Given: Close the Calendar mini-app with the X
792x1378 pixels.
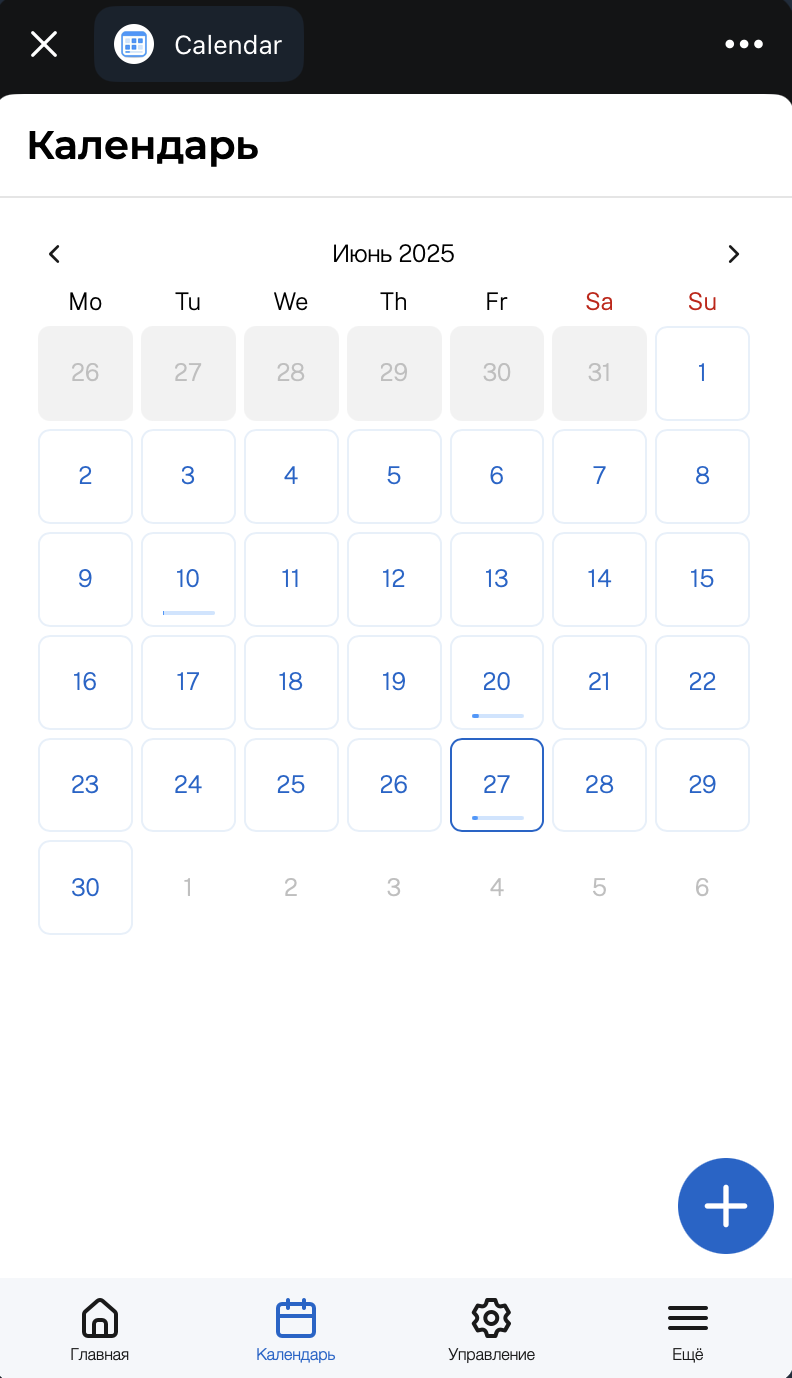Looking at the screenshot, I should click(x=44, y=44).
